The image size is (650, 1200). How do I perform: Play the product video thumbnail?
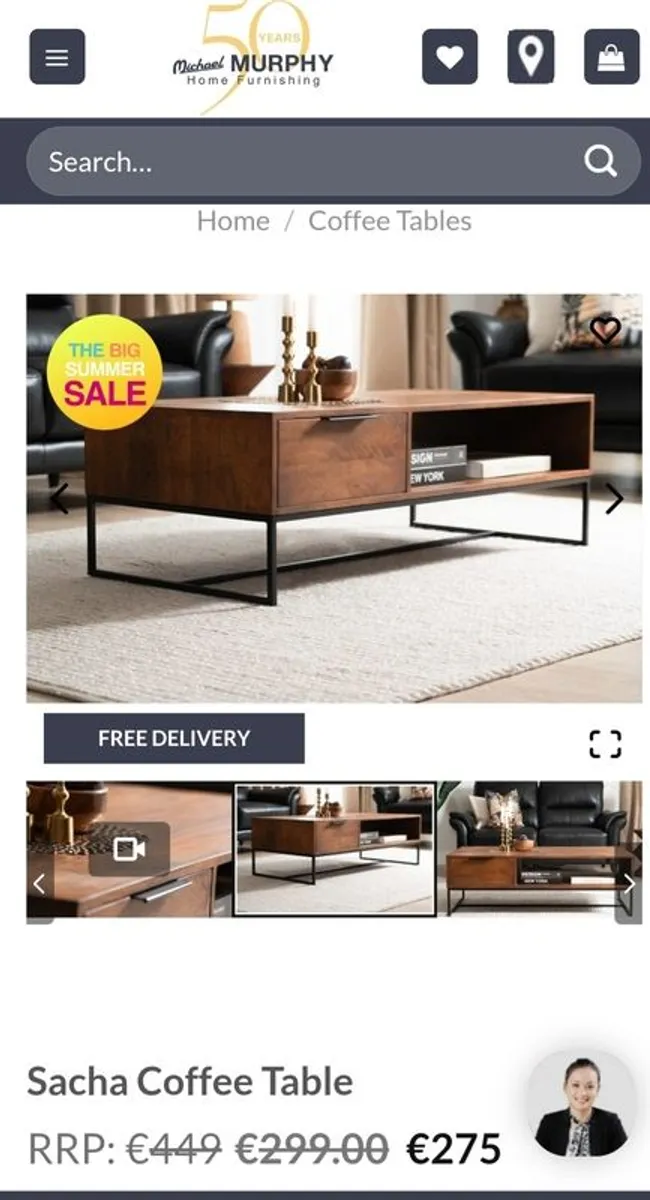129,849
